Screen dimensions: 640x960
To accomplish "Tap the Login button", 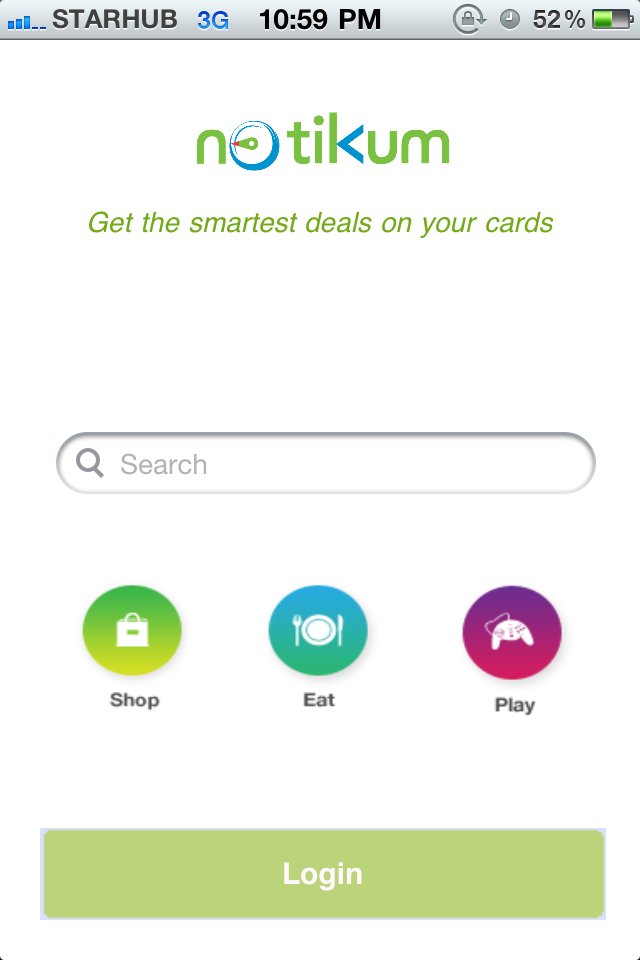I will [x=322, y=874].
